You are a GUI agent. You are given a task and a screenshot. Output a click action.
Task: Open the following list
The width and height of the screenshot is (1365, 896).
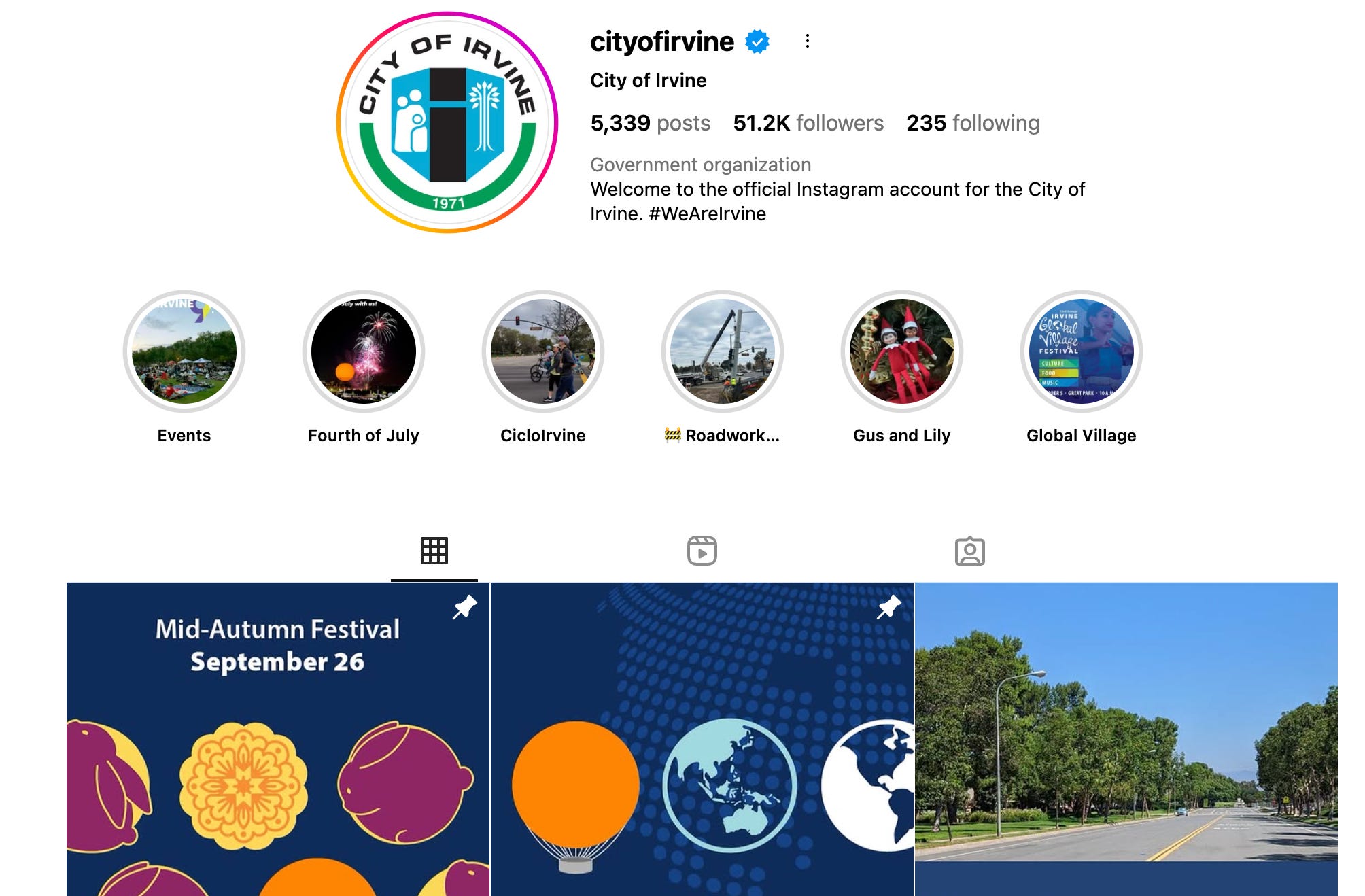point(972,123)
